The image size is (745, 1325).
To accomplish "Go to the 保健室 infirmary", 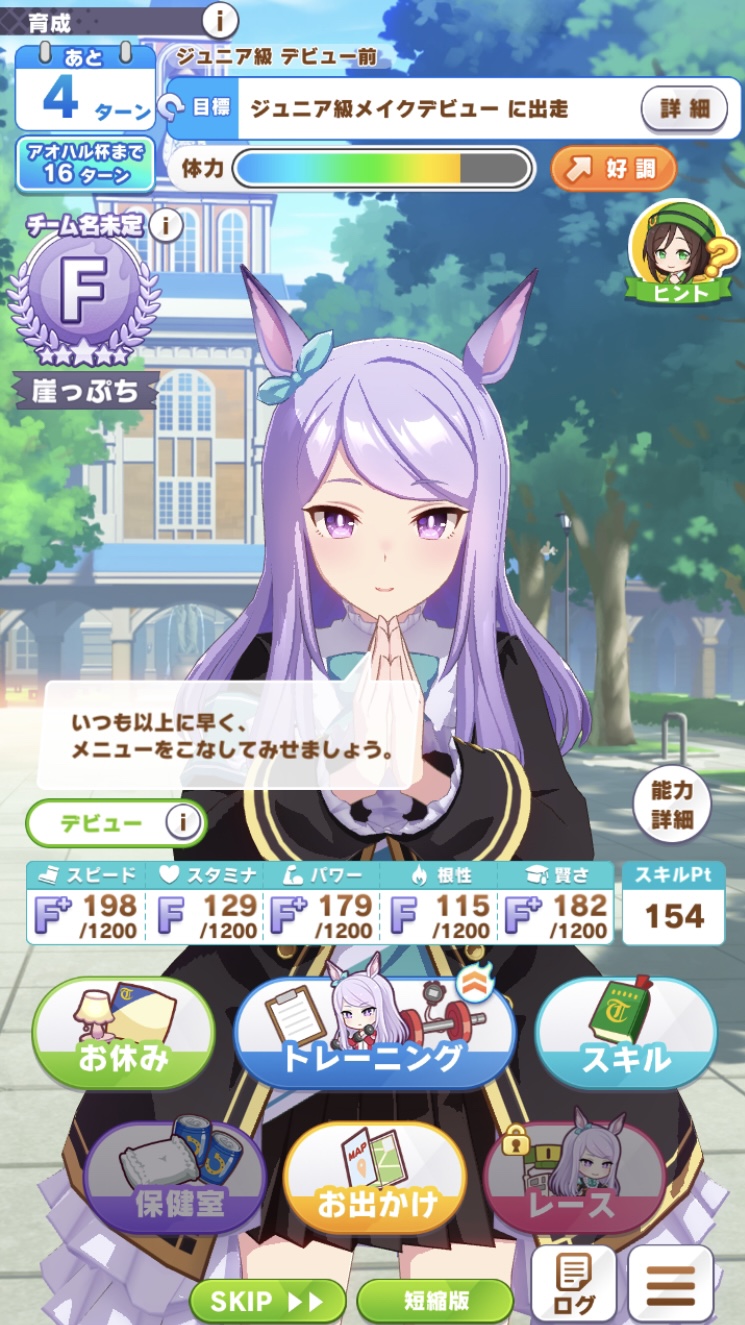I will [175, 1177].
